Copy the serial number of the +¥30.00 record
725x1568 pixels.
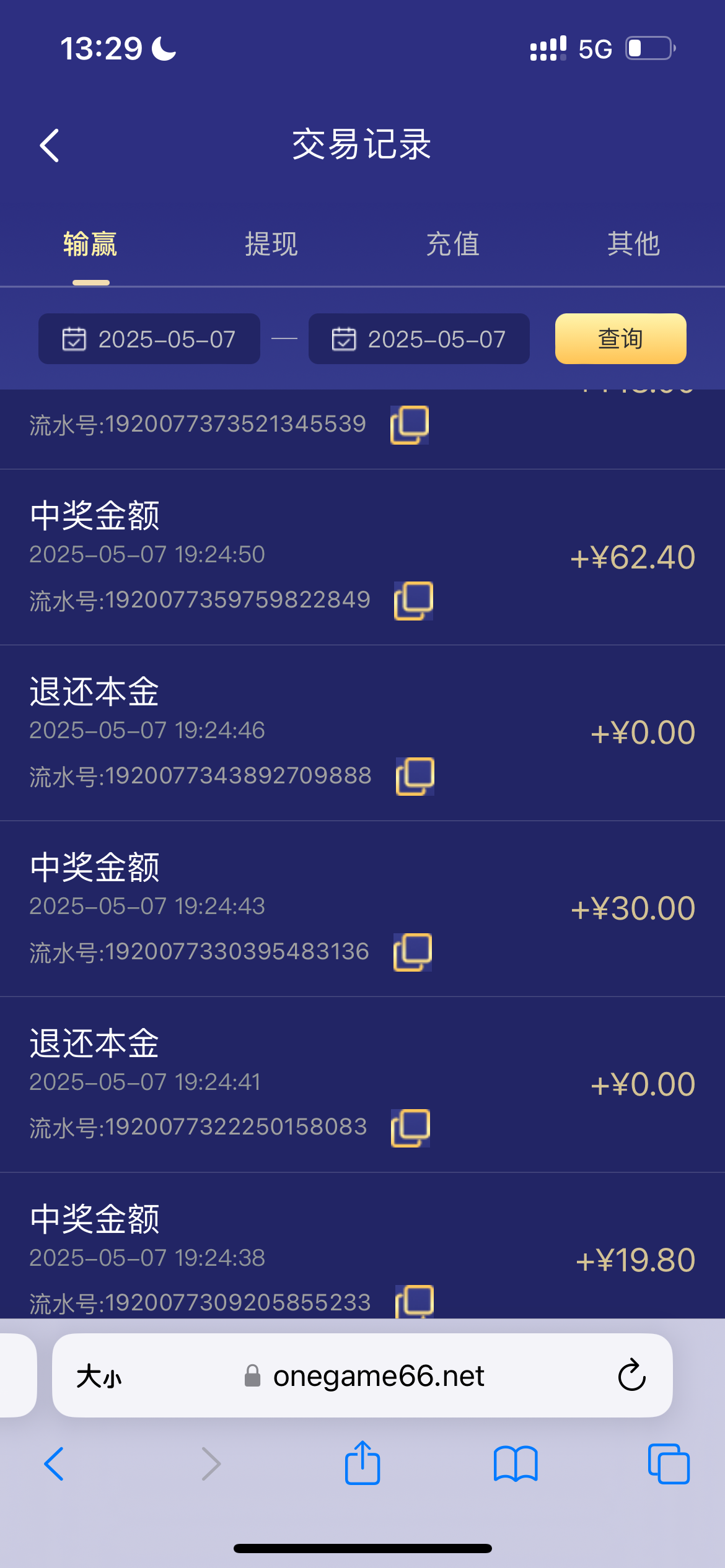click(413, 952)
